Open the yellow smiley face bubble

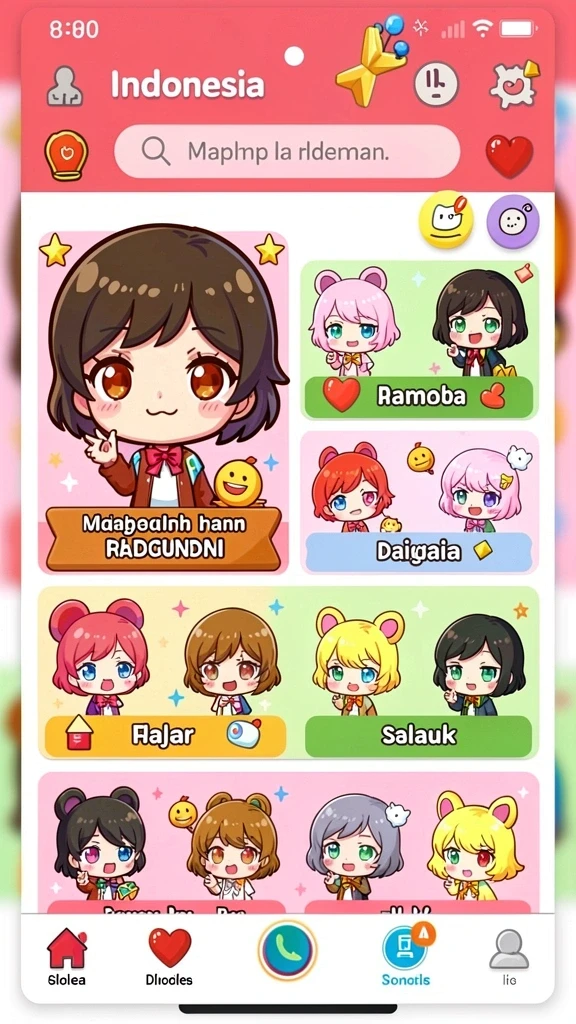(x=446, y=219)
